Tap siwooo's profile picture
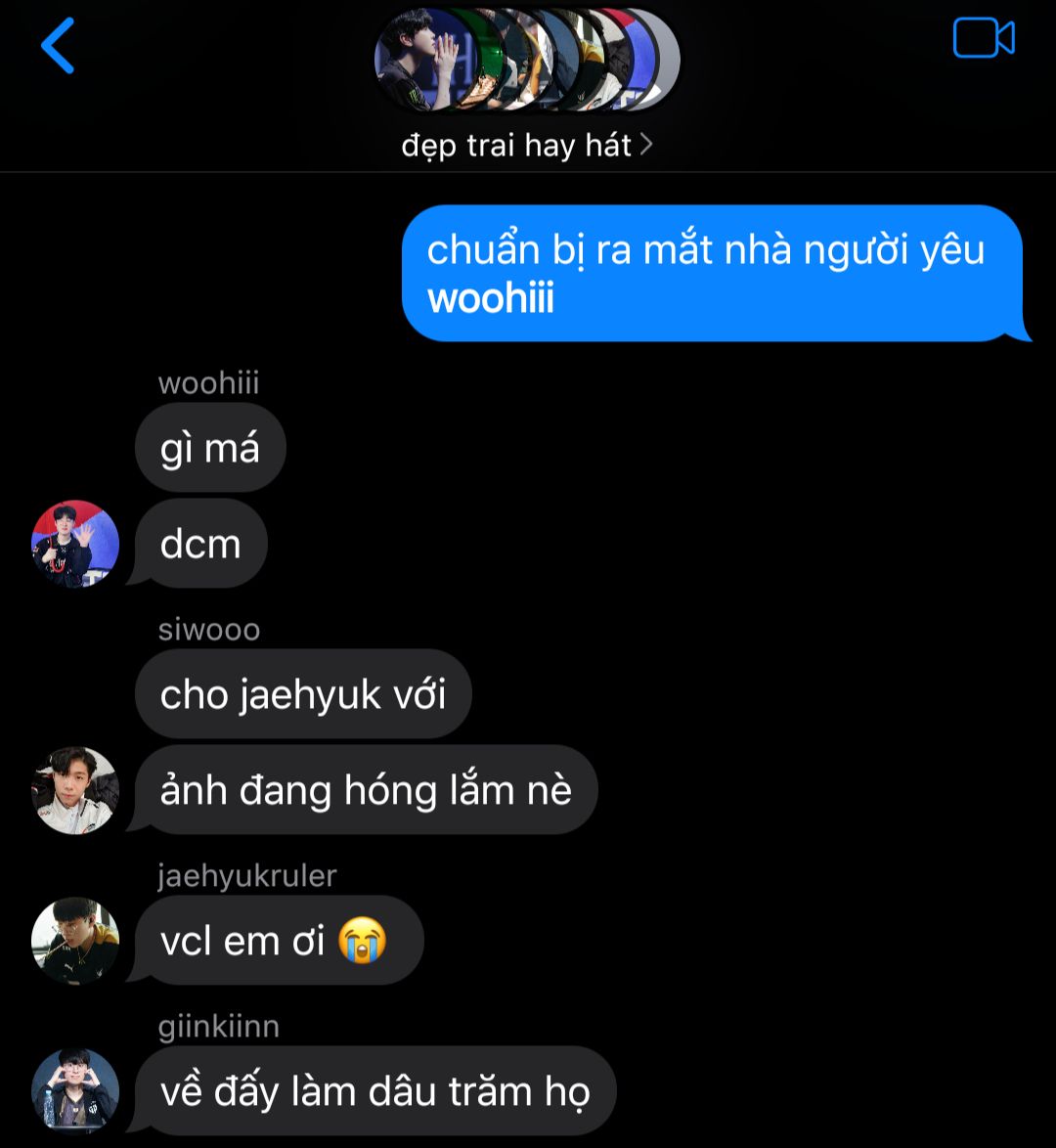1056x1148 pixels. pos(75,790)
